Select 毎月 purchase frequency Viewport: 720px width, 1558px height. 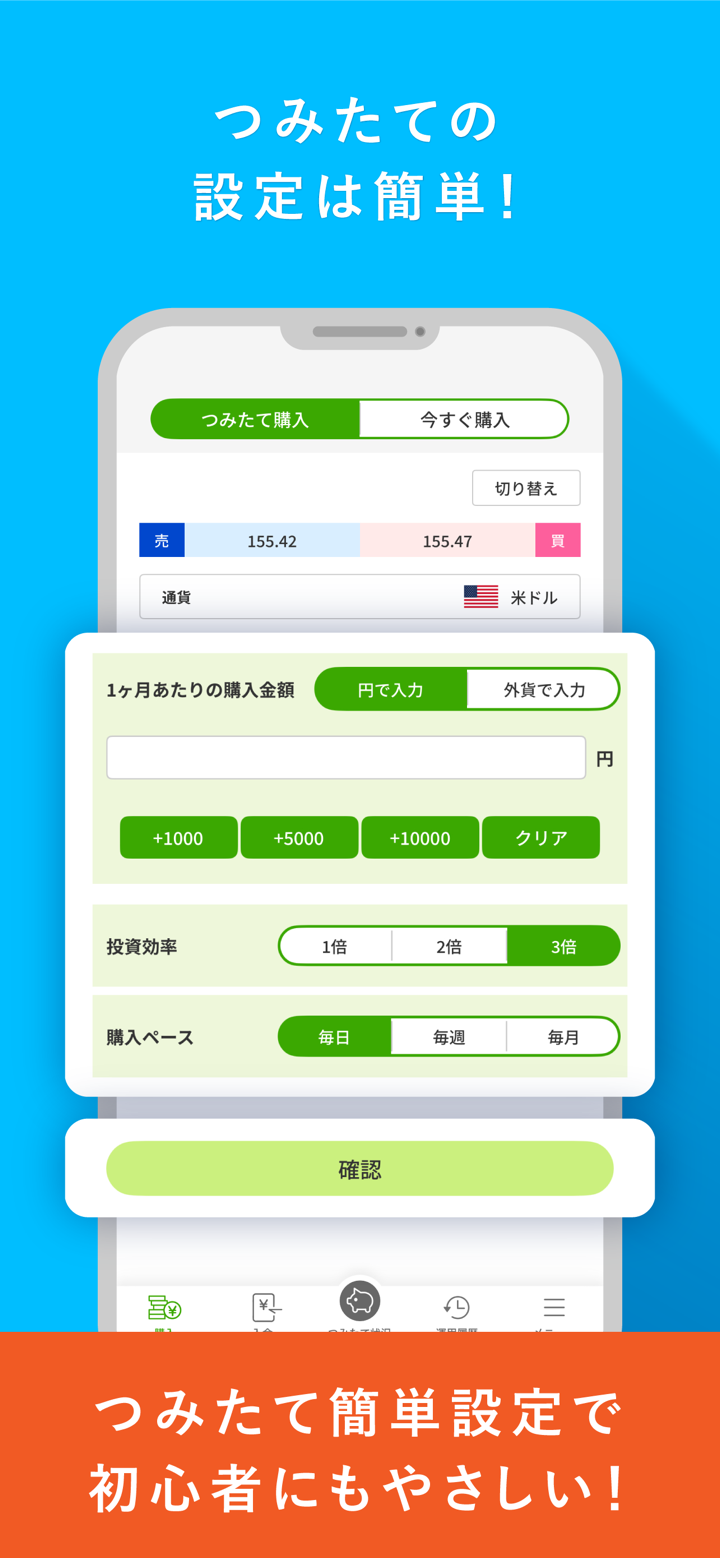click(562, 1037)
